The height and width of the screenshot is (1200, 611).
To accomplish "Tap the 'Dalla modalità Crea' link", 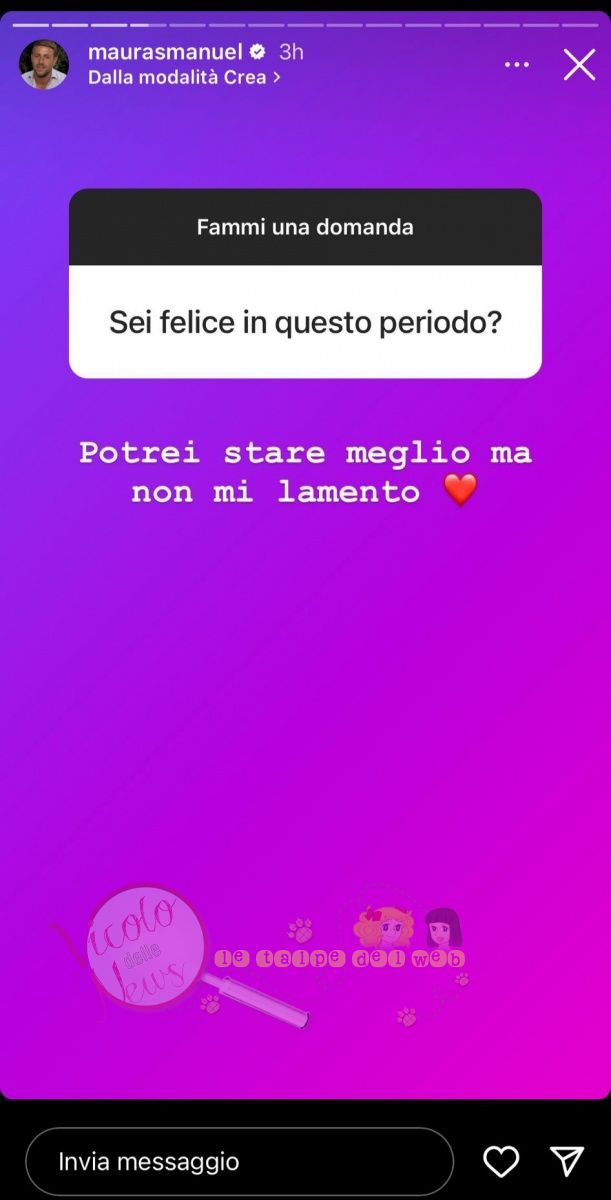I will pyautogui.click(x=183, y=77).
